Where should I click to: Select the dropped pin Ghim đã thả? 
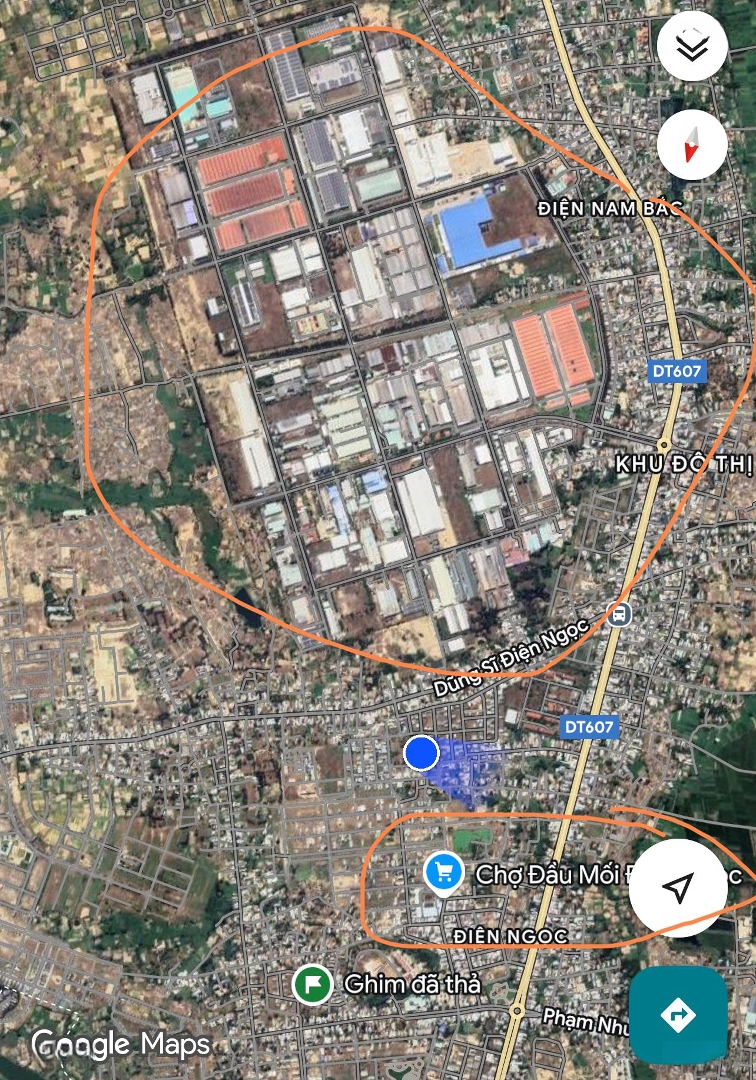[x=312, y=984]
